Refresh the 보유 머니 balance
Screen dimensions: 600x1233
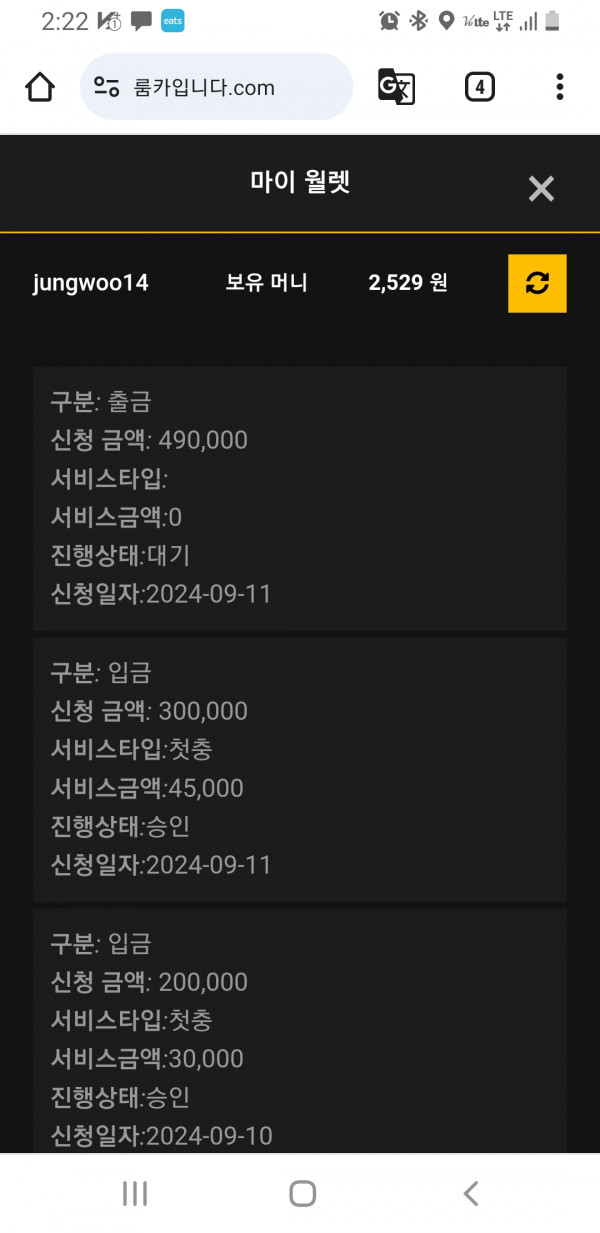pyautogui.click(x=537, y=283)
